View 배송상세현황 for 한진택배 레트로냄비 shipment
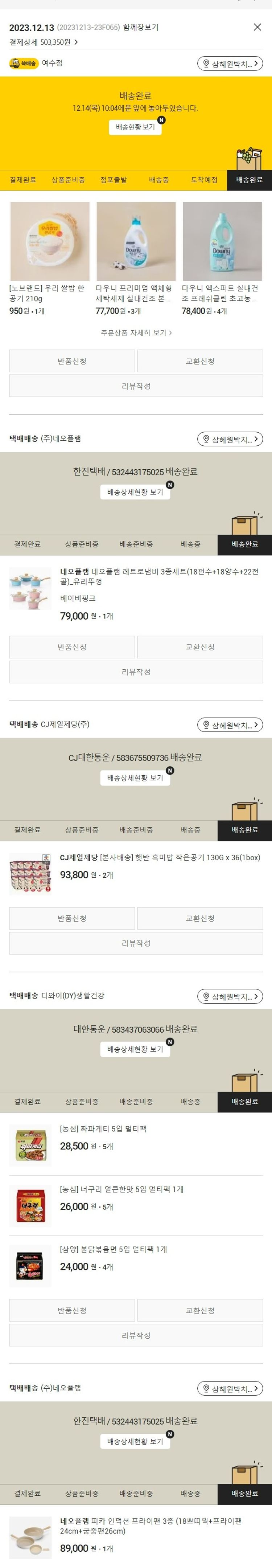272x1568 pixels. click(x=135, y=492)
